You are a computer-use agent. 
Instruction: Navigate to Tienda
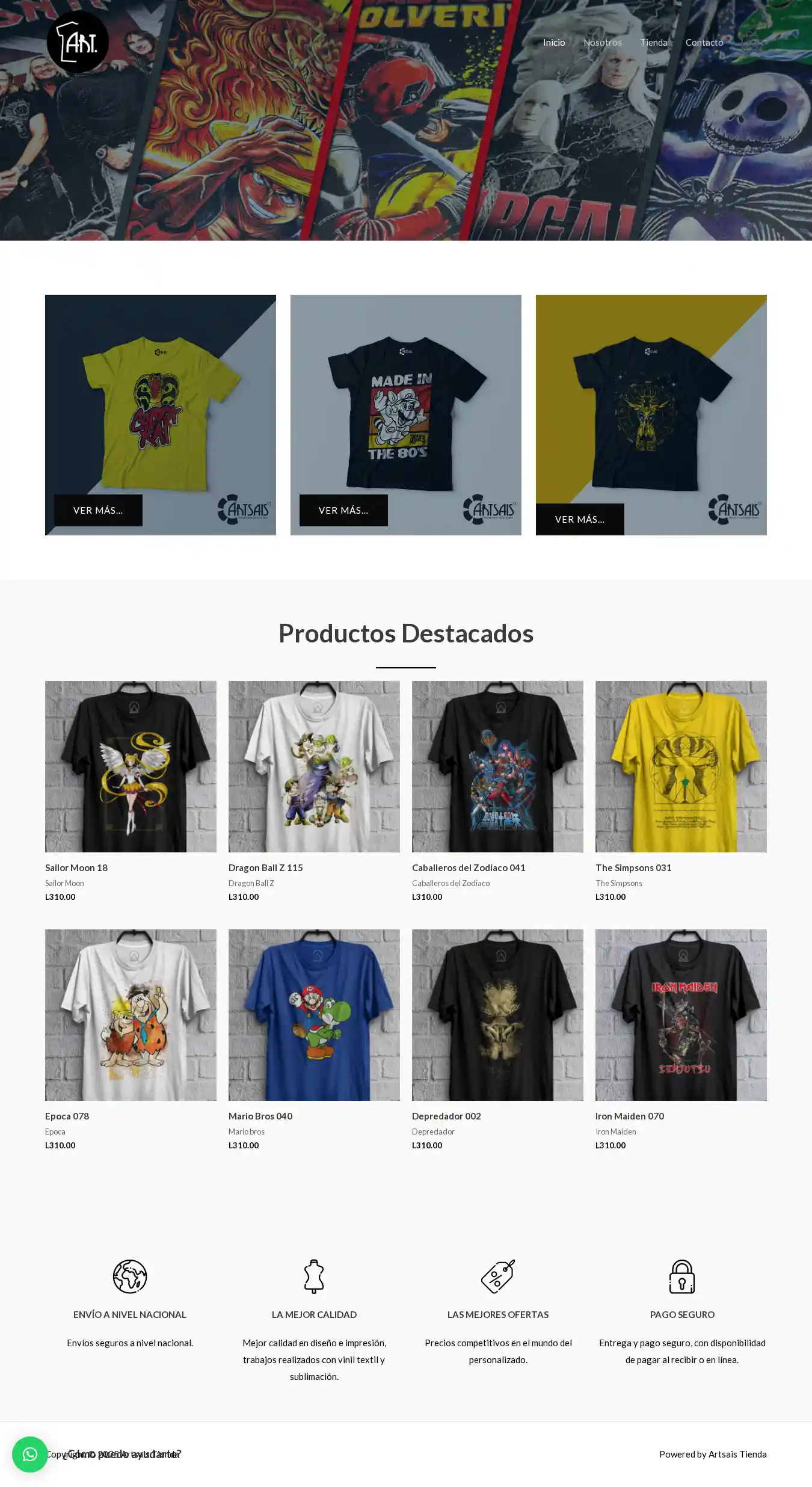(x=654, y=42)
